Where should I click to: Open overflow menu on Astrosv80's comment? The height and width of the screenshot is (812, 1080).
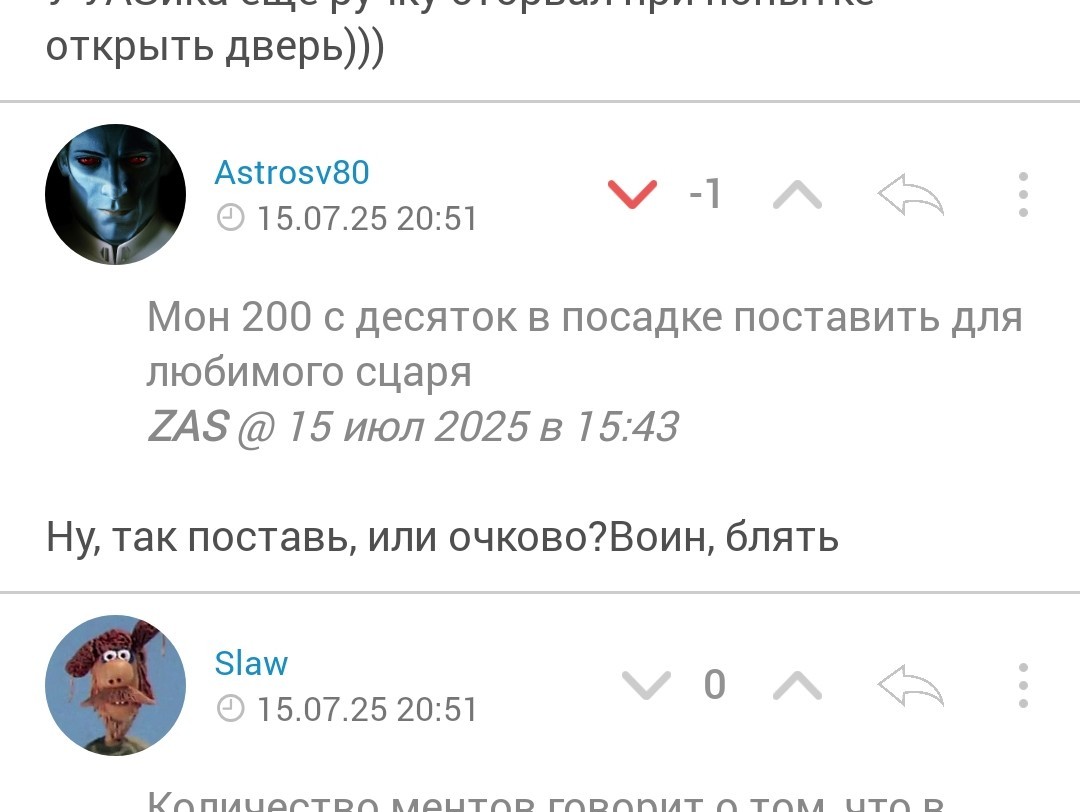(x=1022, y=194)
